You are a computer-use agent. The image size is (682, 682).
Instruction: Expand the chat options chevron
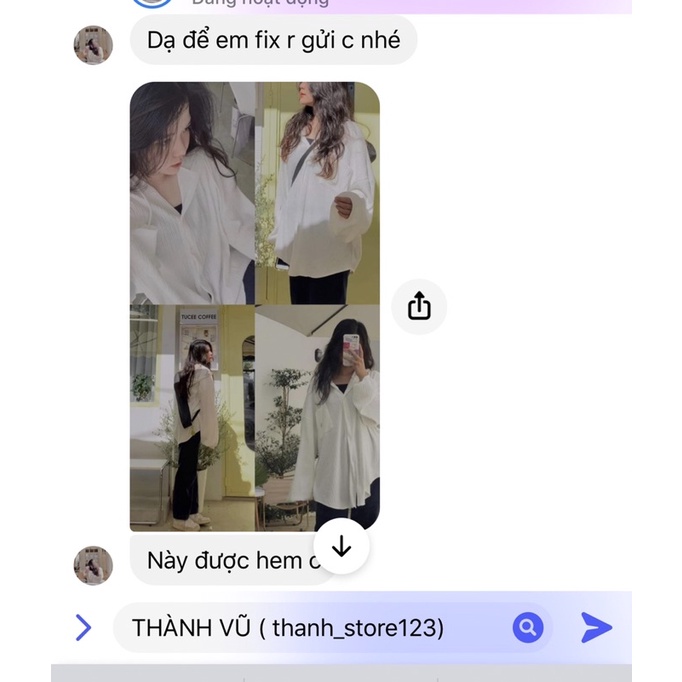pyautogui.click(x=83, y=627)
